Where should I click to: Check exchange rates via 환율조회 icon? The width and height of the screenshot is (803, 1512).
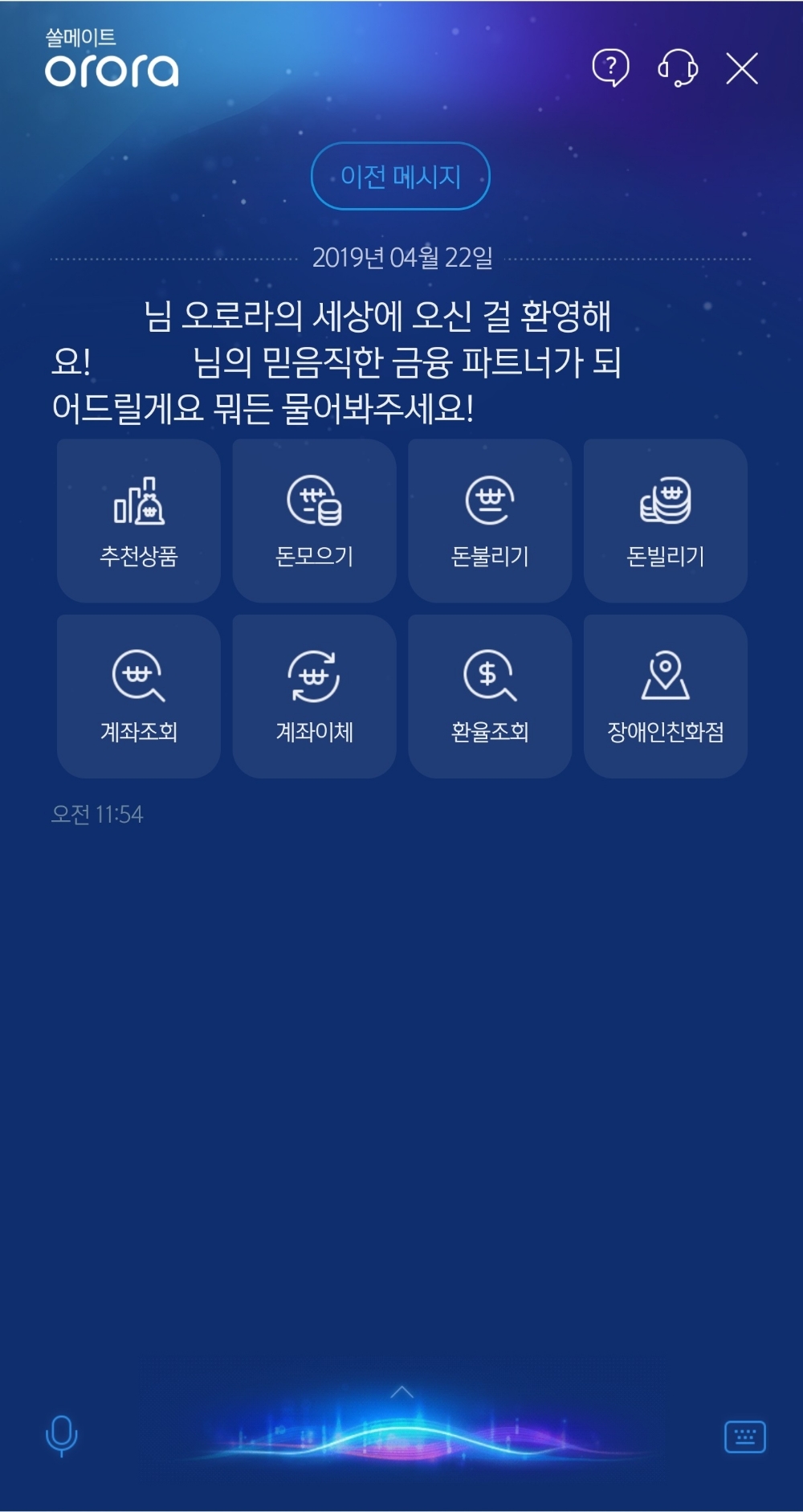click(489, 695)
